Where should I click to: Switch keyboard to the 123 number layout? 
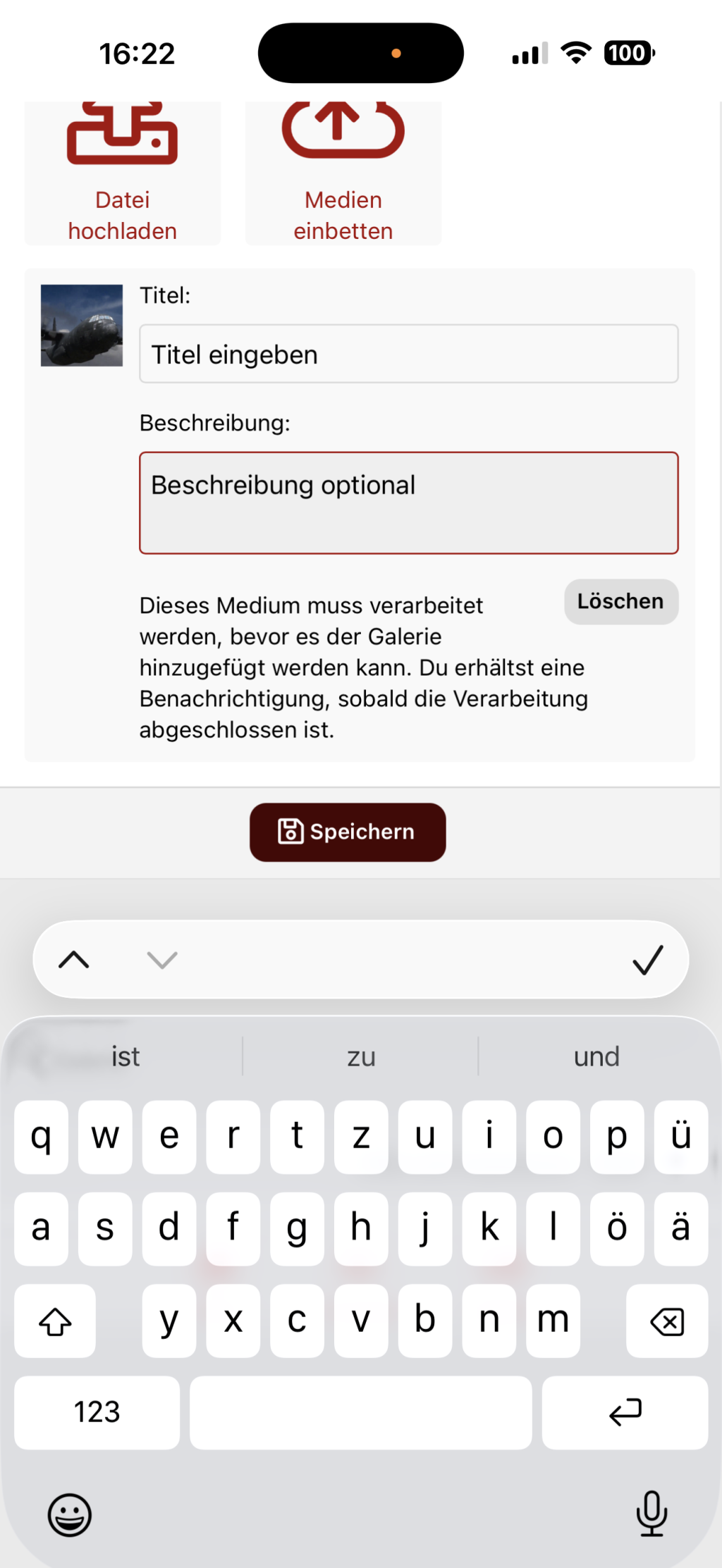97,1412
